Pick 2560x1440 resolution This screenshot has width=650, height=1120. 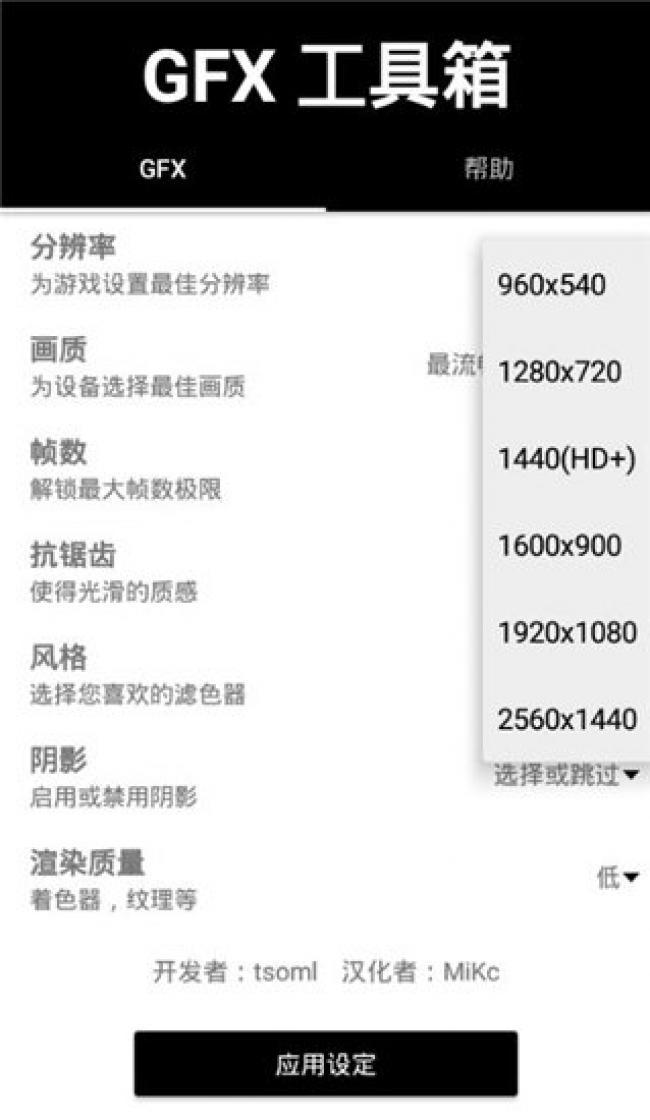coord(566,719)
